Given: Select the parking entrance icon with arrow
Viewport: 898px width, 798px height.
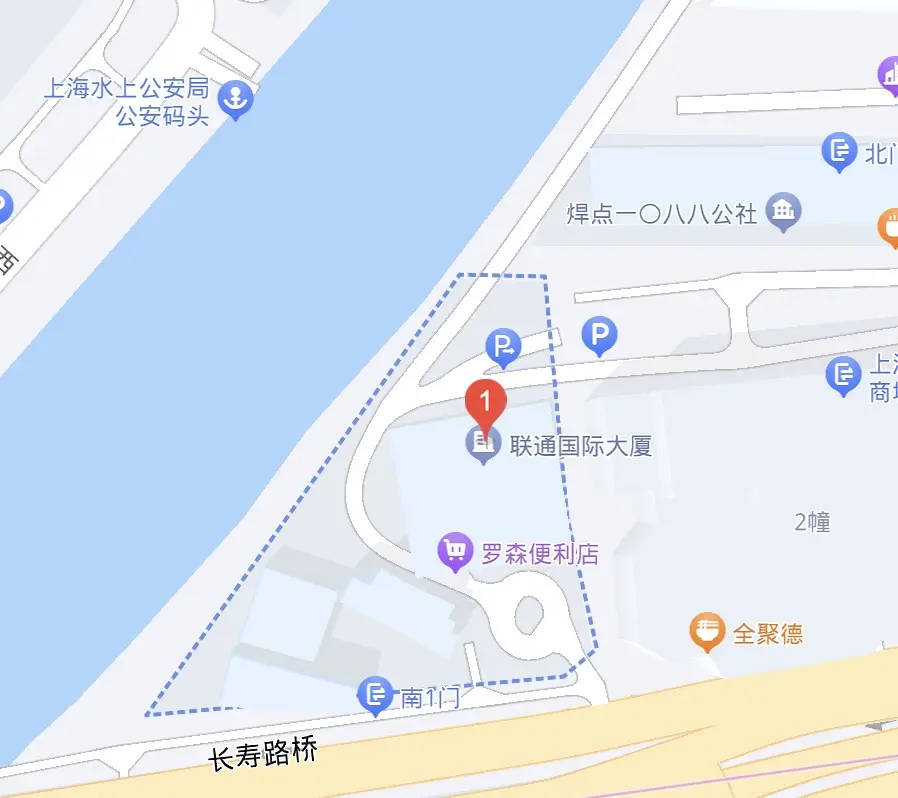Looking at the screenshot, I should tap(503, 348).
